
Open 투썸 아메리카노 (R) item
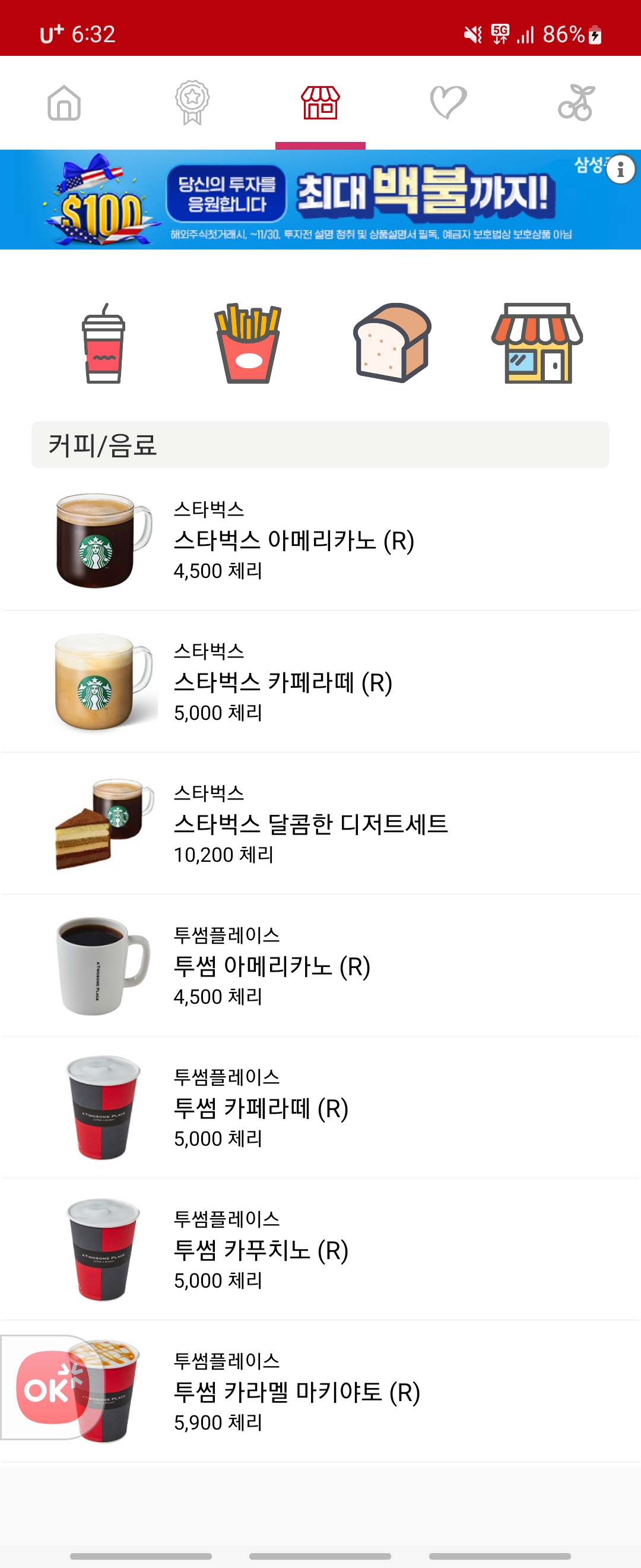click(x=320, y=966)
